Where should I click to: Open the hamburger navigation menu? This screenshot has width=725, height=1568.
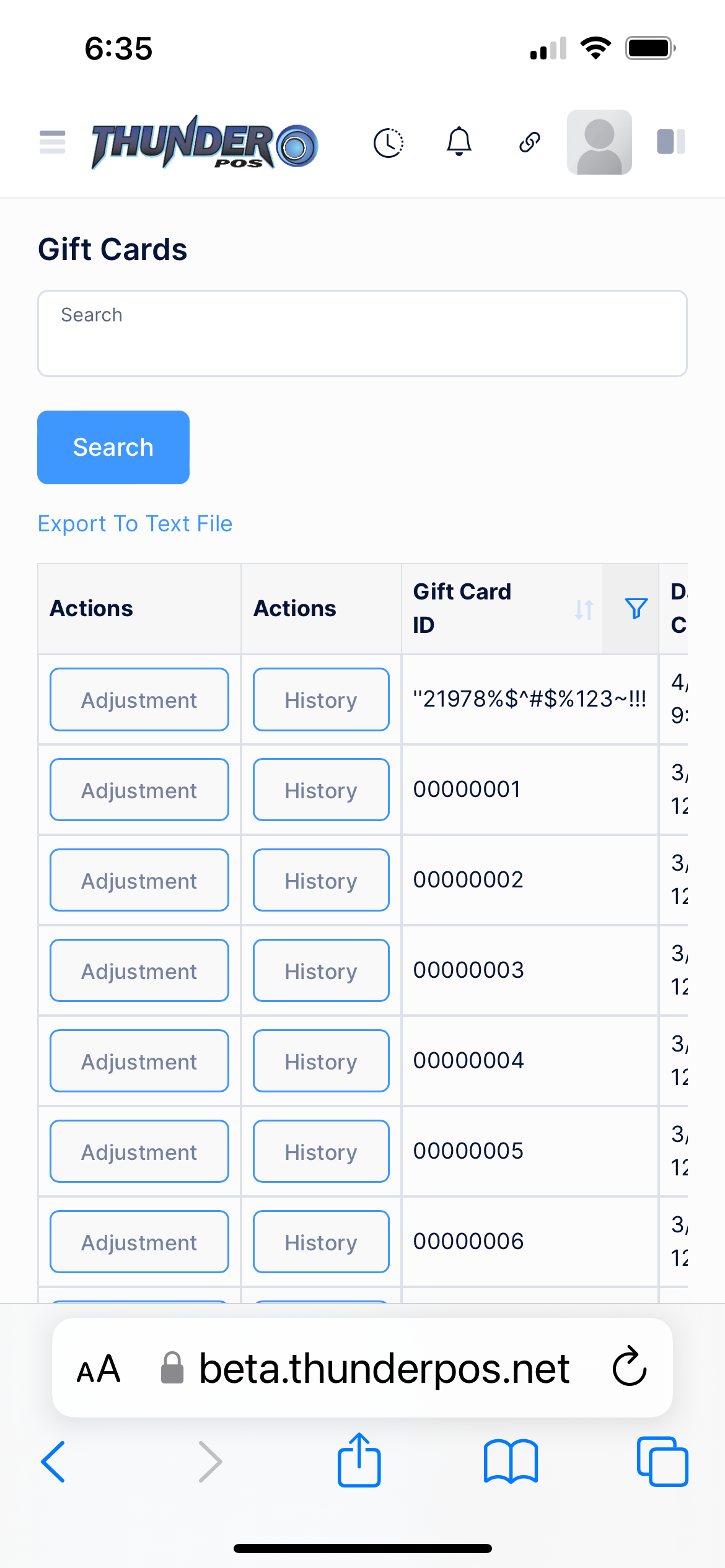click(52, 142)
